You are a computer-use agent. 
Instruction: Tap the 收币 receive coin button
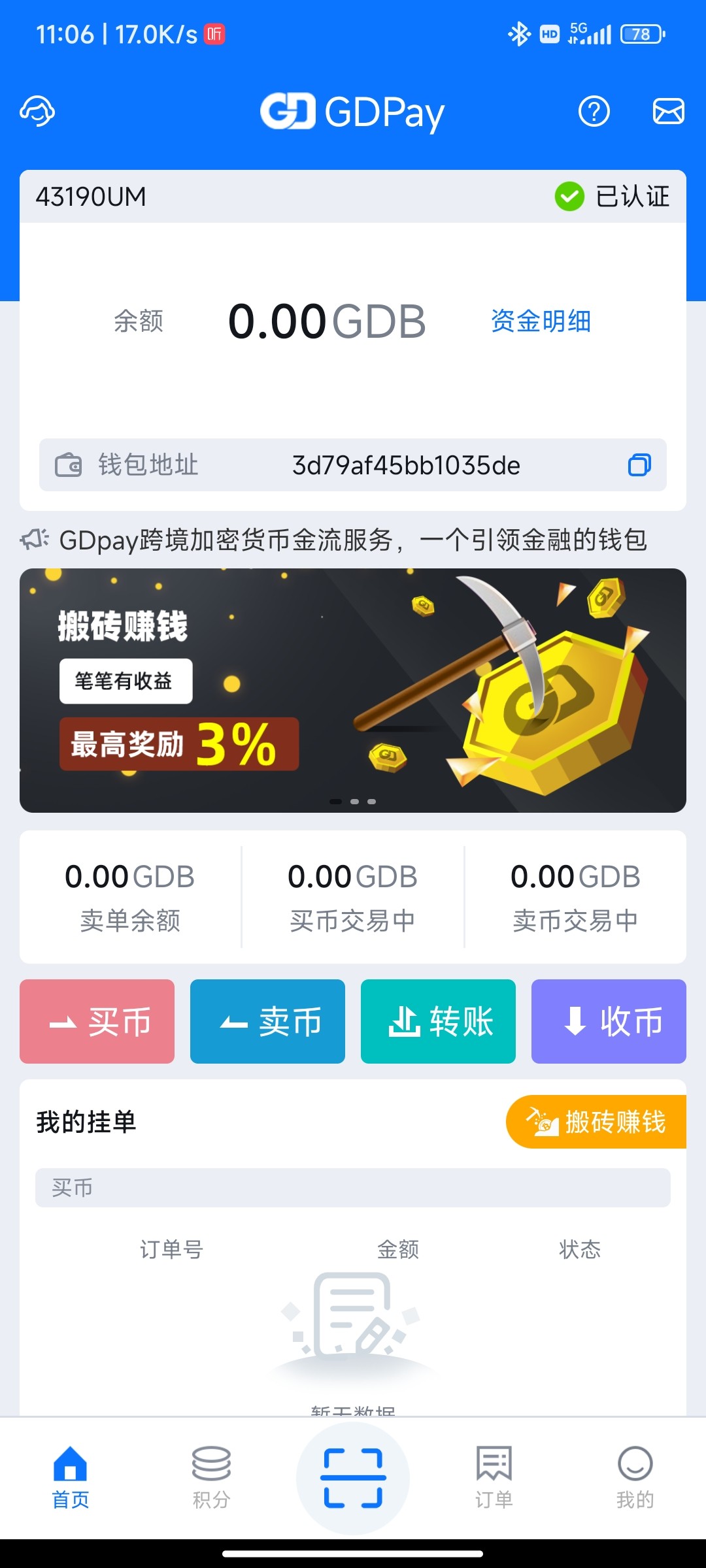click(608, 1021)
